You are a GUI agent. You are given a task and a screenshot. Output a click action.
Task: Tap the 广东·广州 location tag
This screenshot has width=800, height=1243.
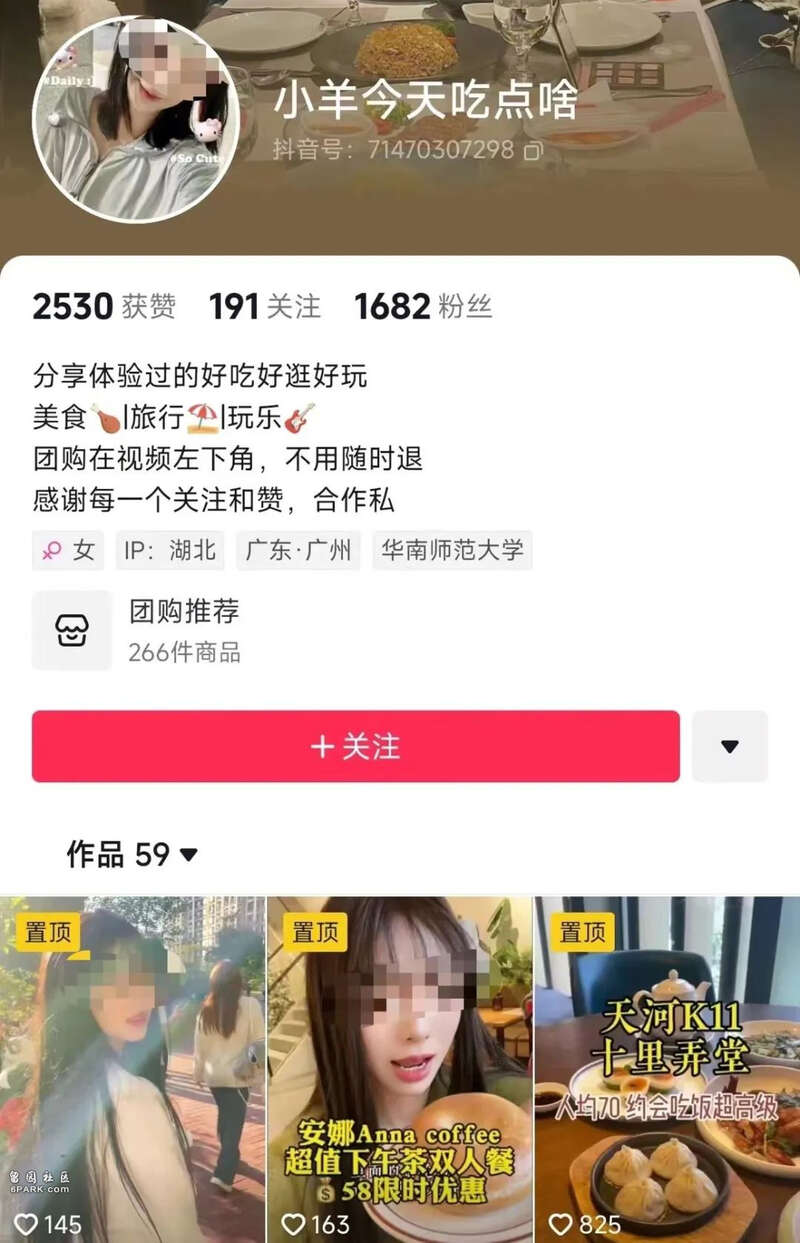pyautogui.click(x=299, y=550)
